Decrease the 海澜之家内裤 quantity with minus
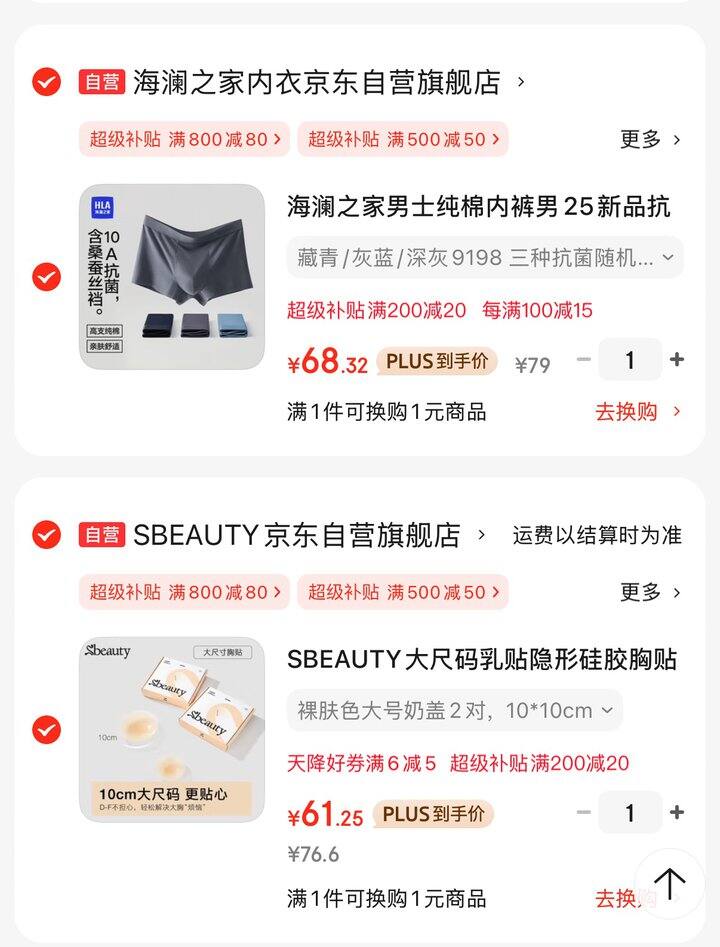 [x=584, y=360]
